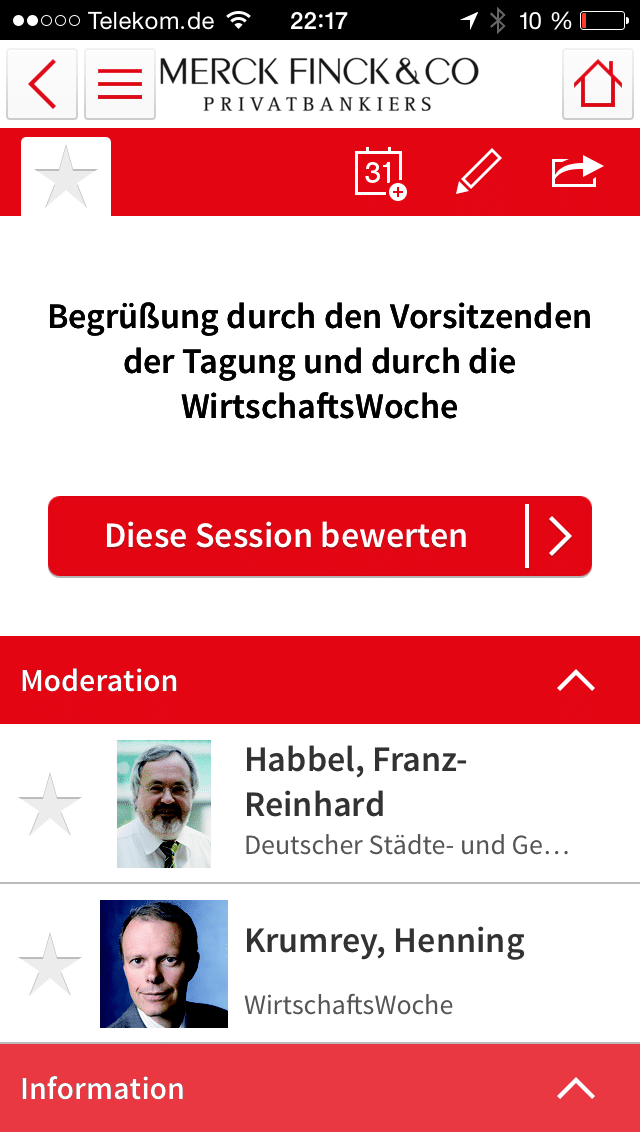Write a note with the pencil icon
This screenshot has width=640, height=1136.
point(478,172)
